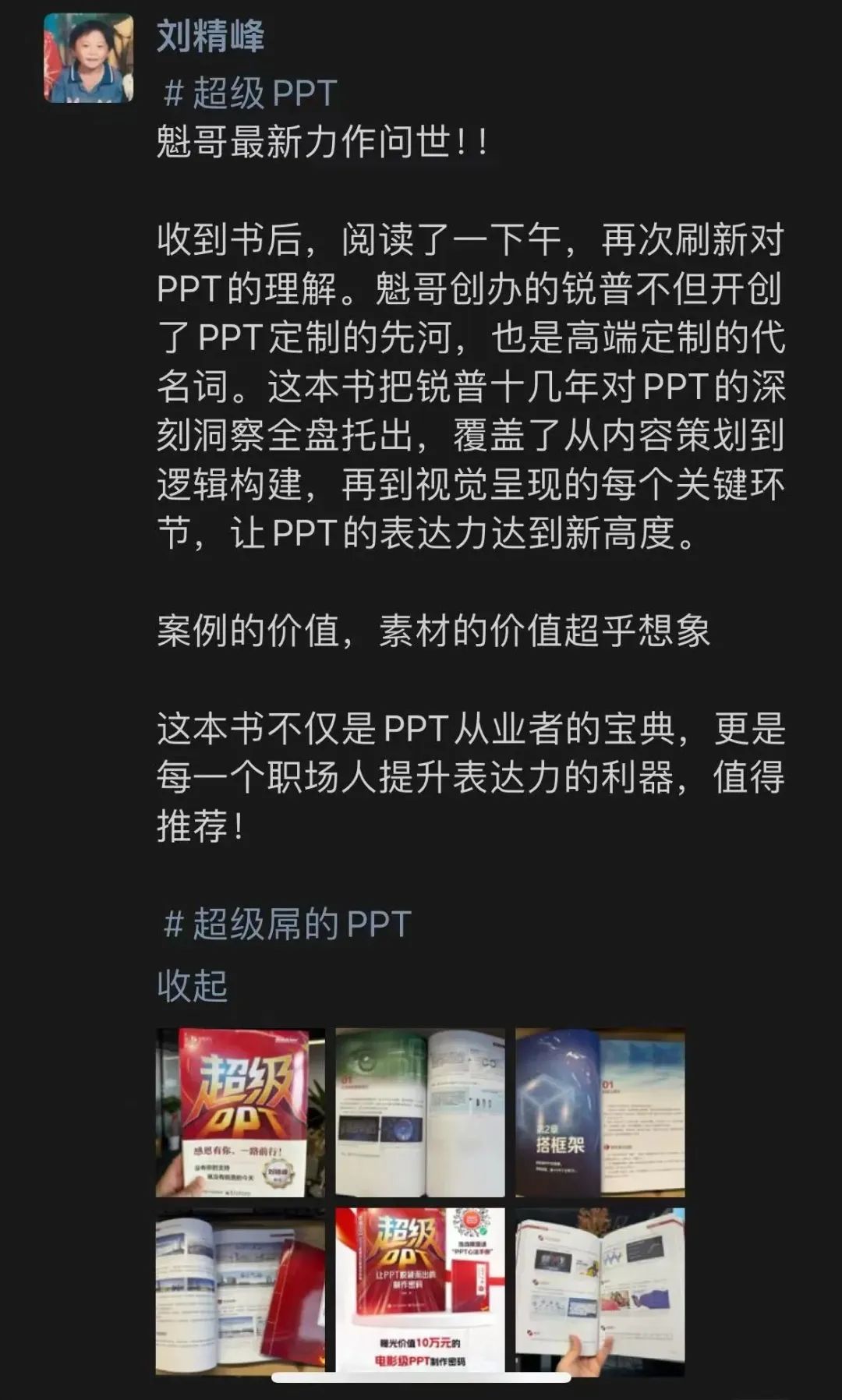842x1400 pixels.
Task: Open the #超级屌的PPT hashtag
Action: (287, 924)
